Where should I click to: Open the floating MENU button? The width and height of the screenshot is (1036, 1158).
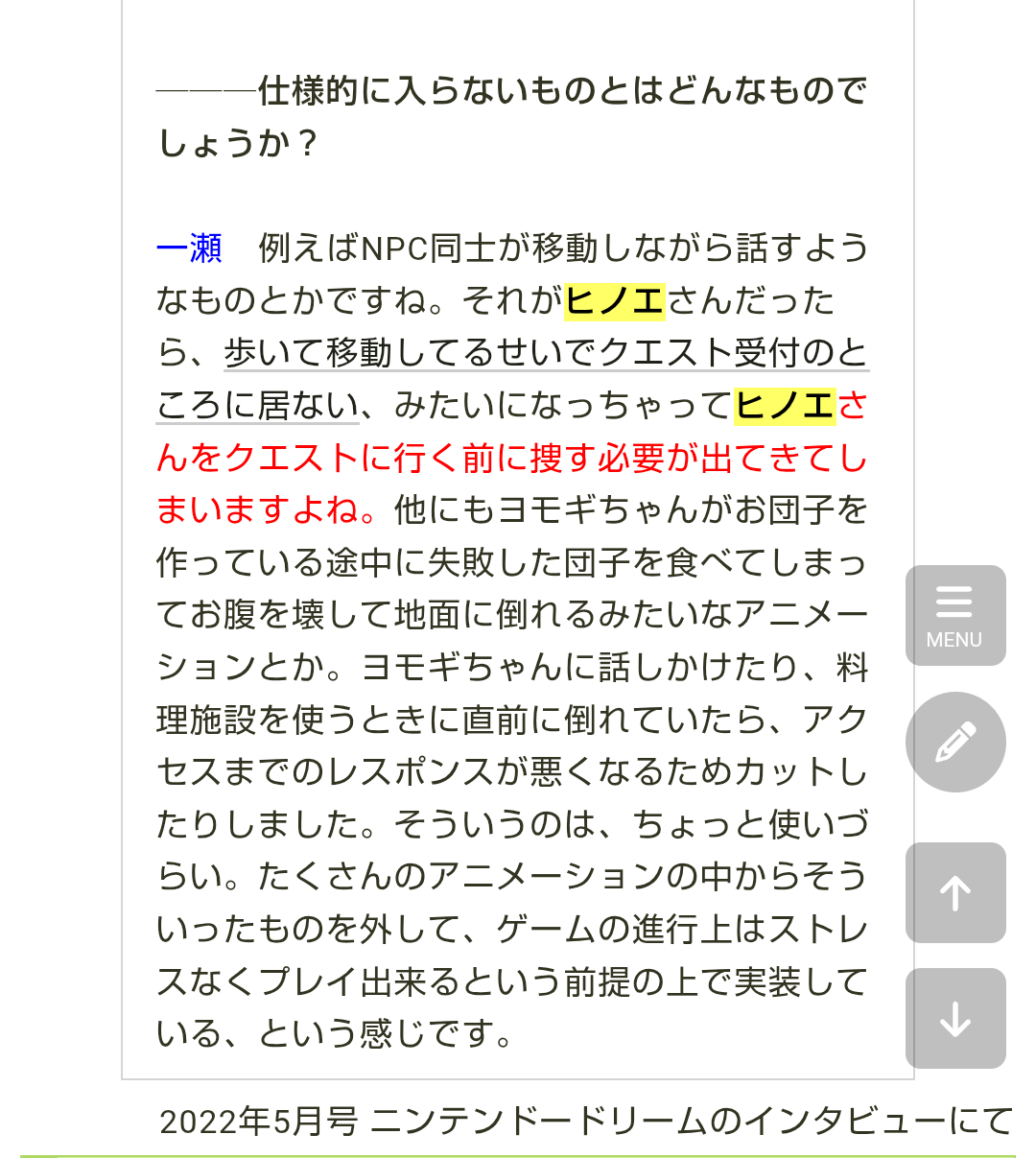coord(955,616)
